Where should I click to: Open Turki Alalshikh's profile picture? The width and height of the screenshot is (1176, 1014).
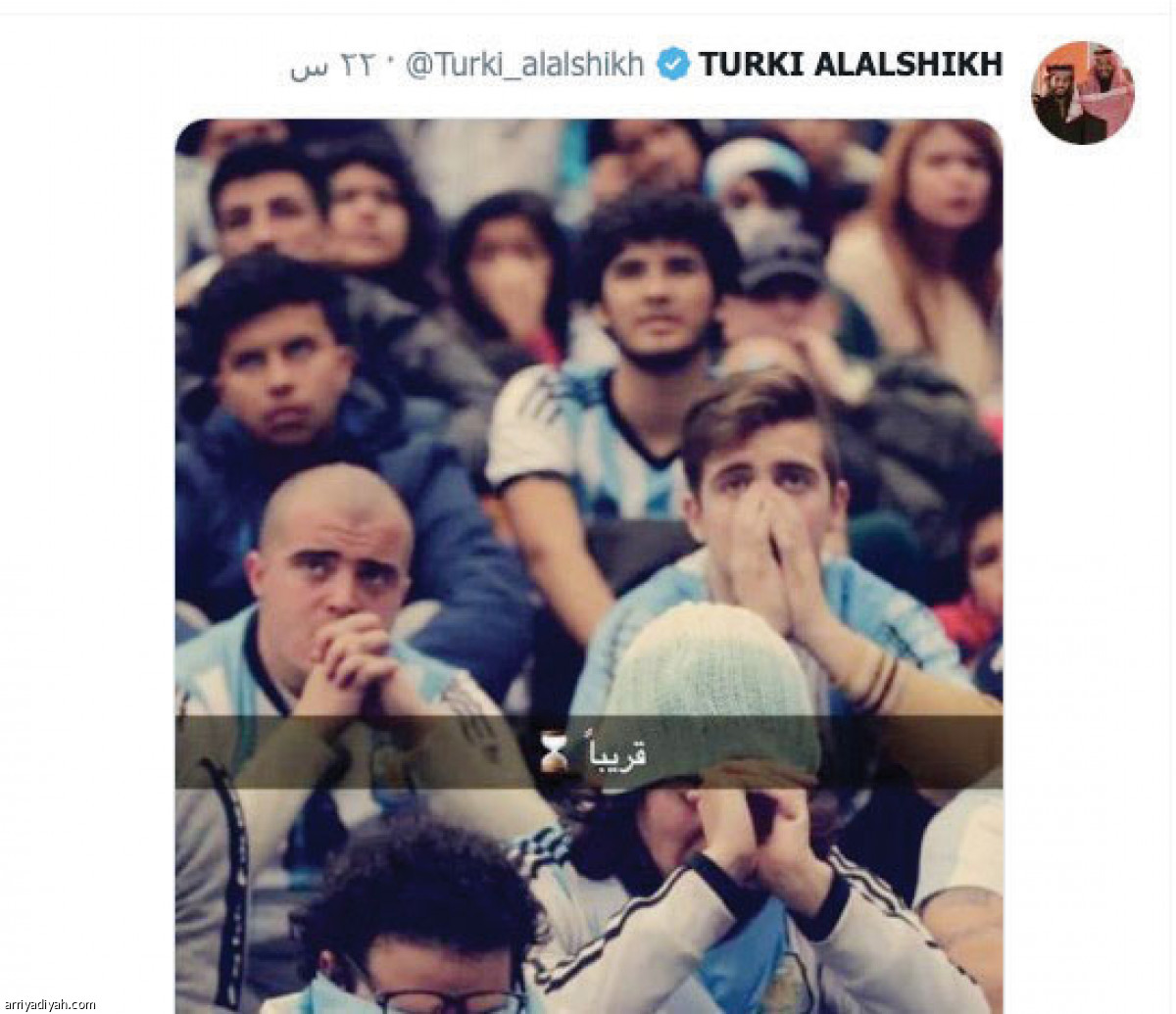1082,93
